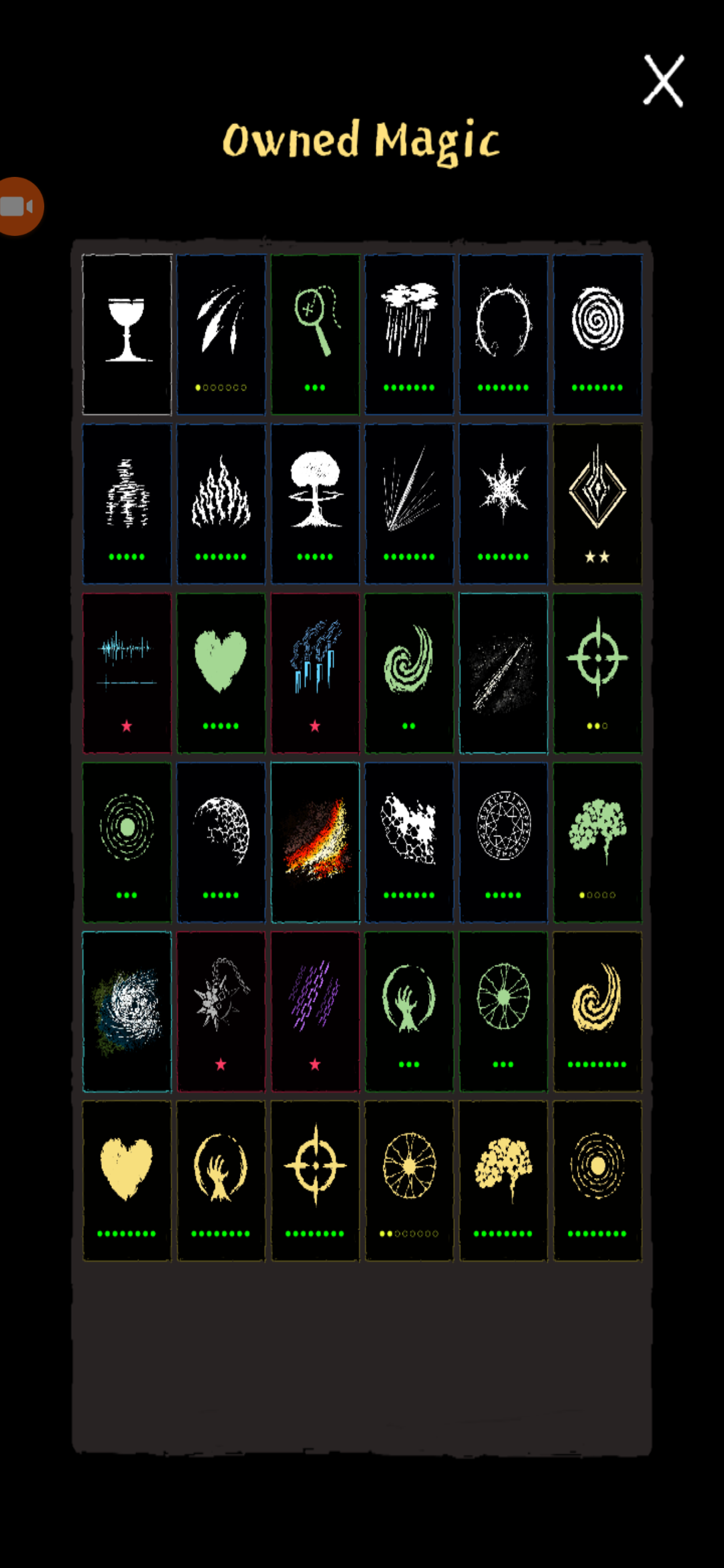Select the green tree magic card
This screenshot has height=1568, width=724.
[597, 842]
